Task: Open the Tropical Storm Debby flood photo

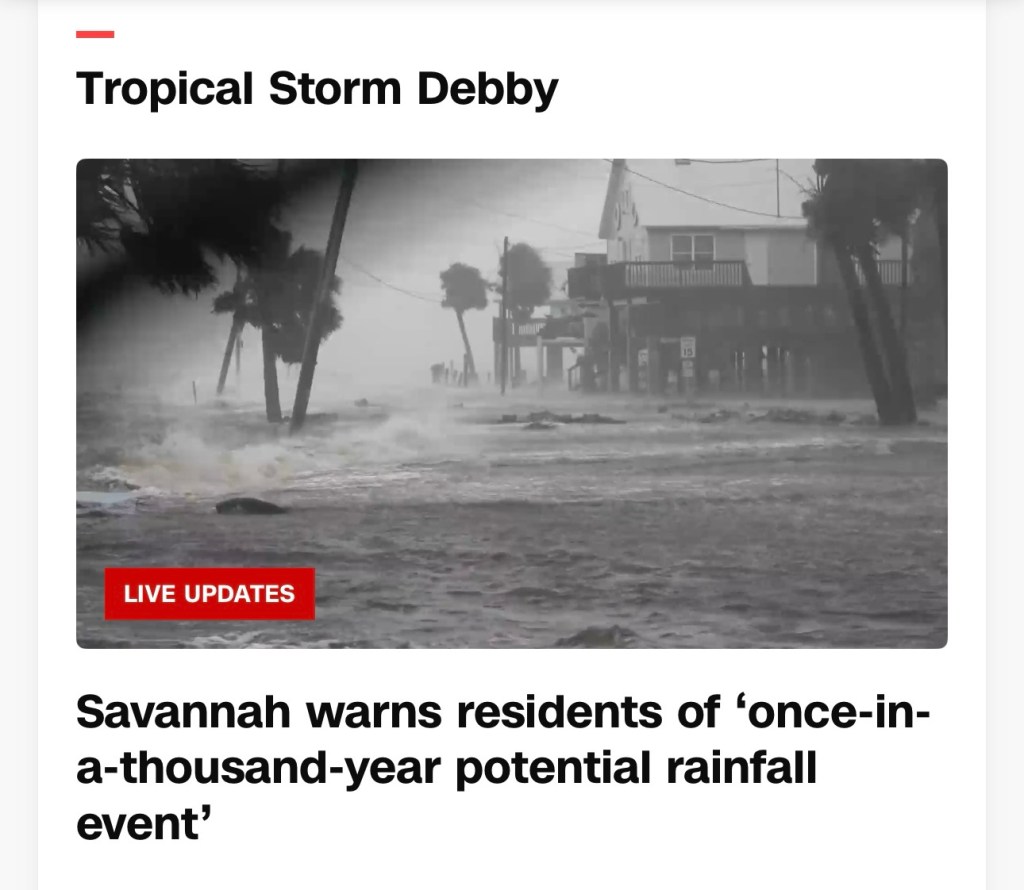Action: pyautogui.click(x=511, y=402)
